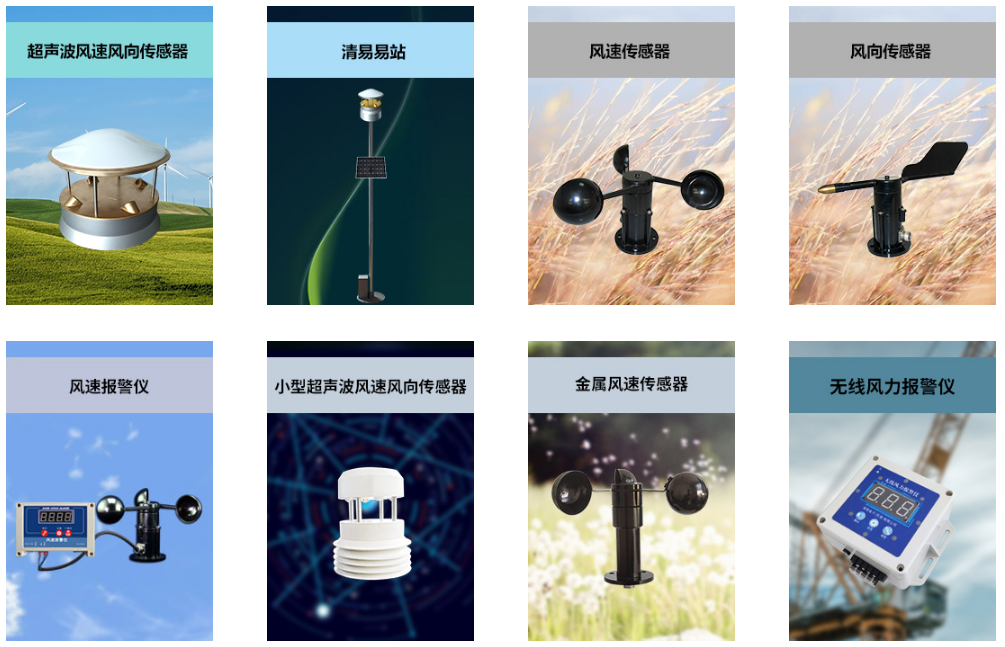
Task: Select the 风速传感器 card
Action: coord(631,155)
